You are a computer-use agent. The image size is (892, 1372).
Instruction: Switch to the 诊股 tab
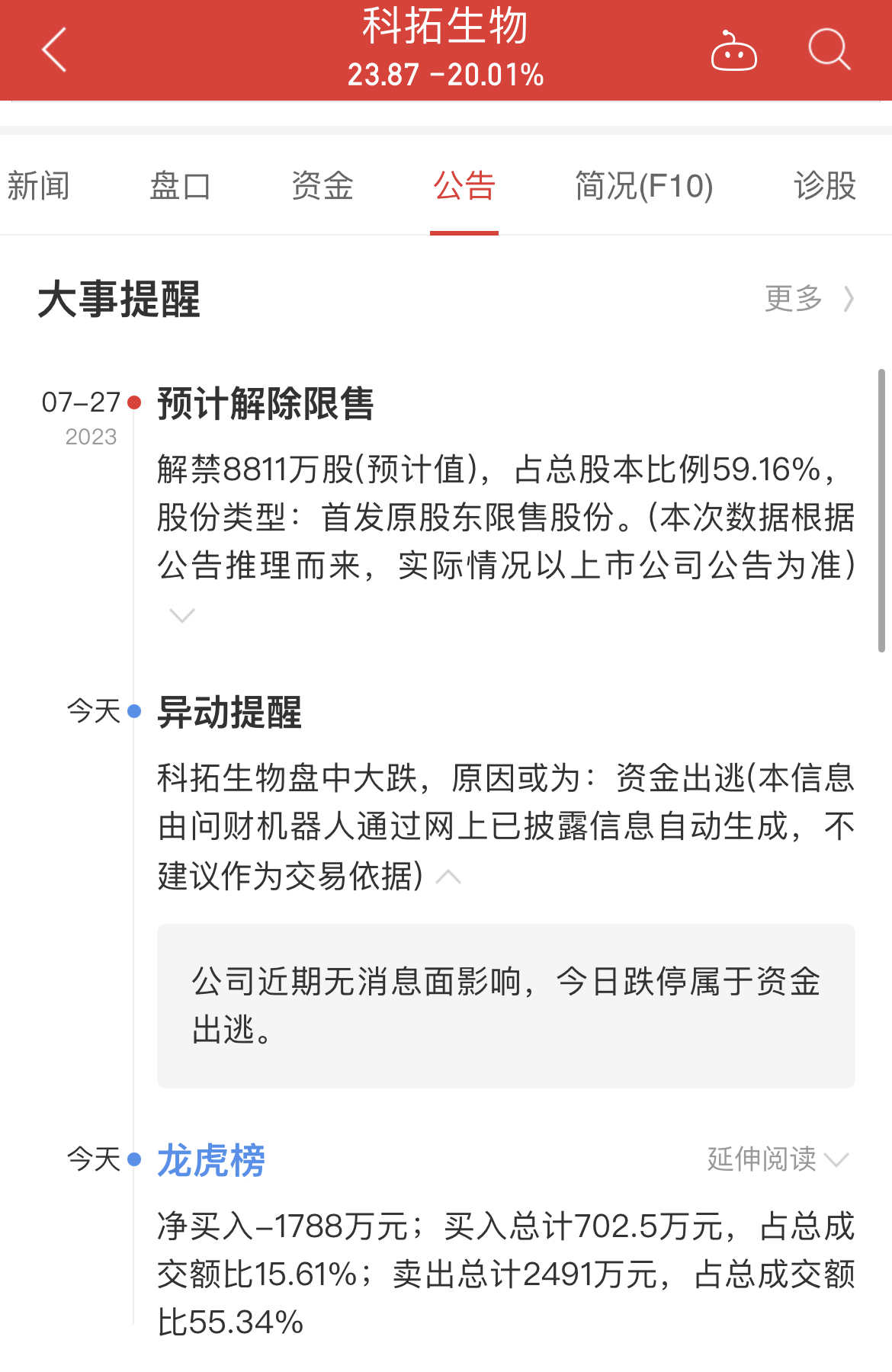pyautogui.click(x=825, y=186)
